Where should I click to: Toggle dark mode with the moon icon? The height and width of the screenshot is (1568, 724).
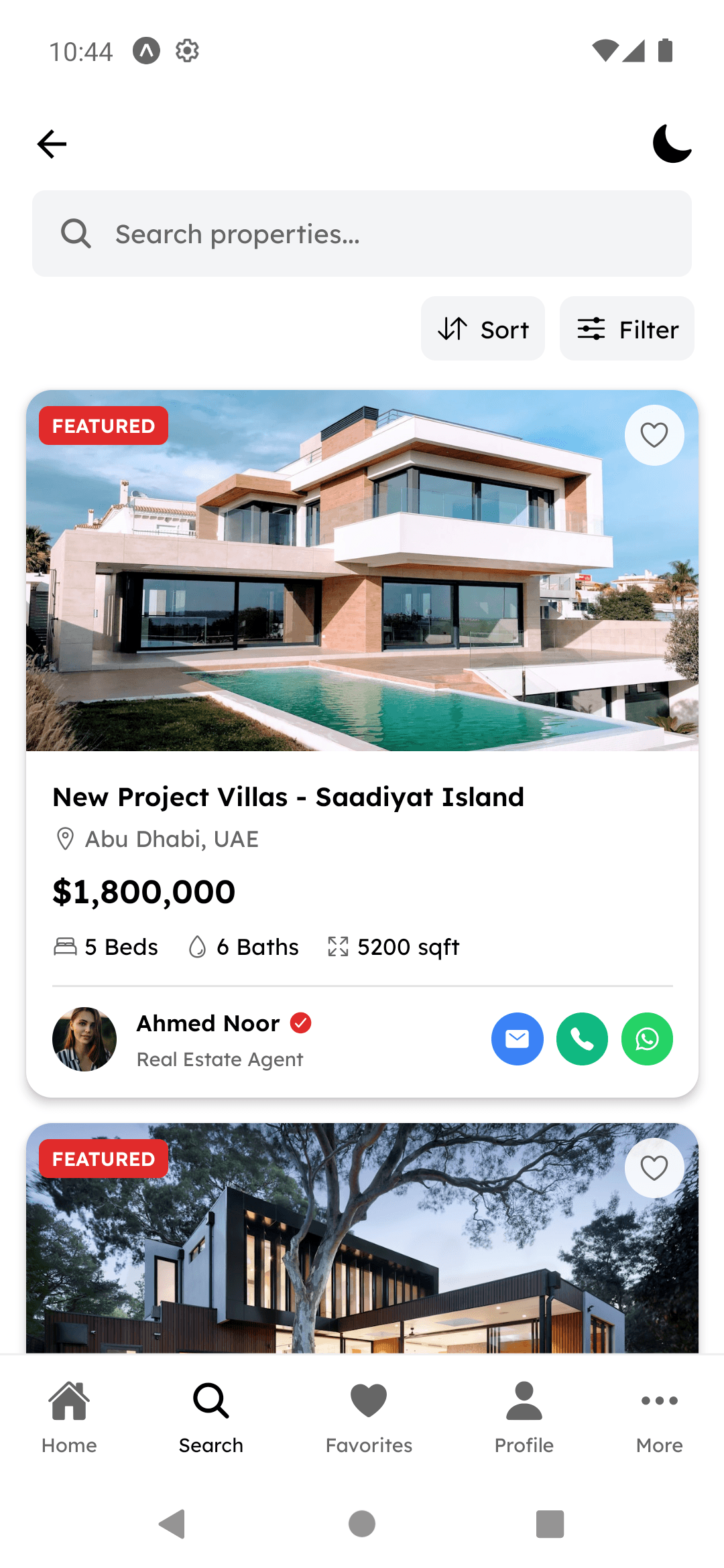tap(671, 143)
